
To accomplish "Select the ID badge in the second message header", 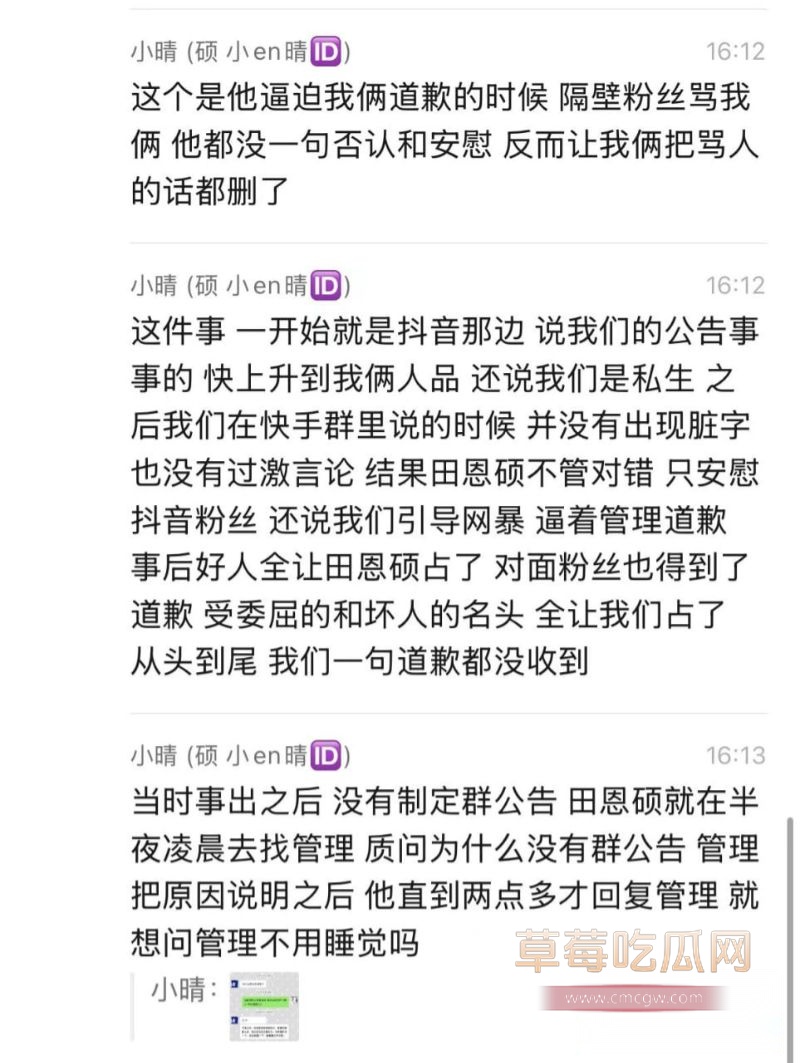I will coord(326,285).
